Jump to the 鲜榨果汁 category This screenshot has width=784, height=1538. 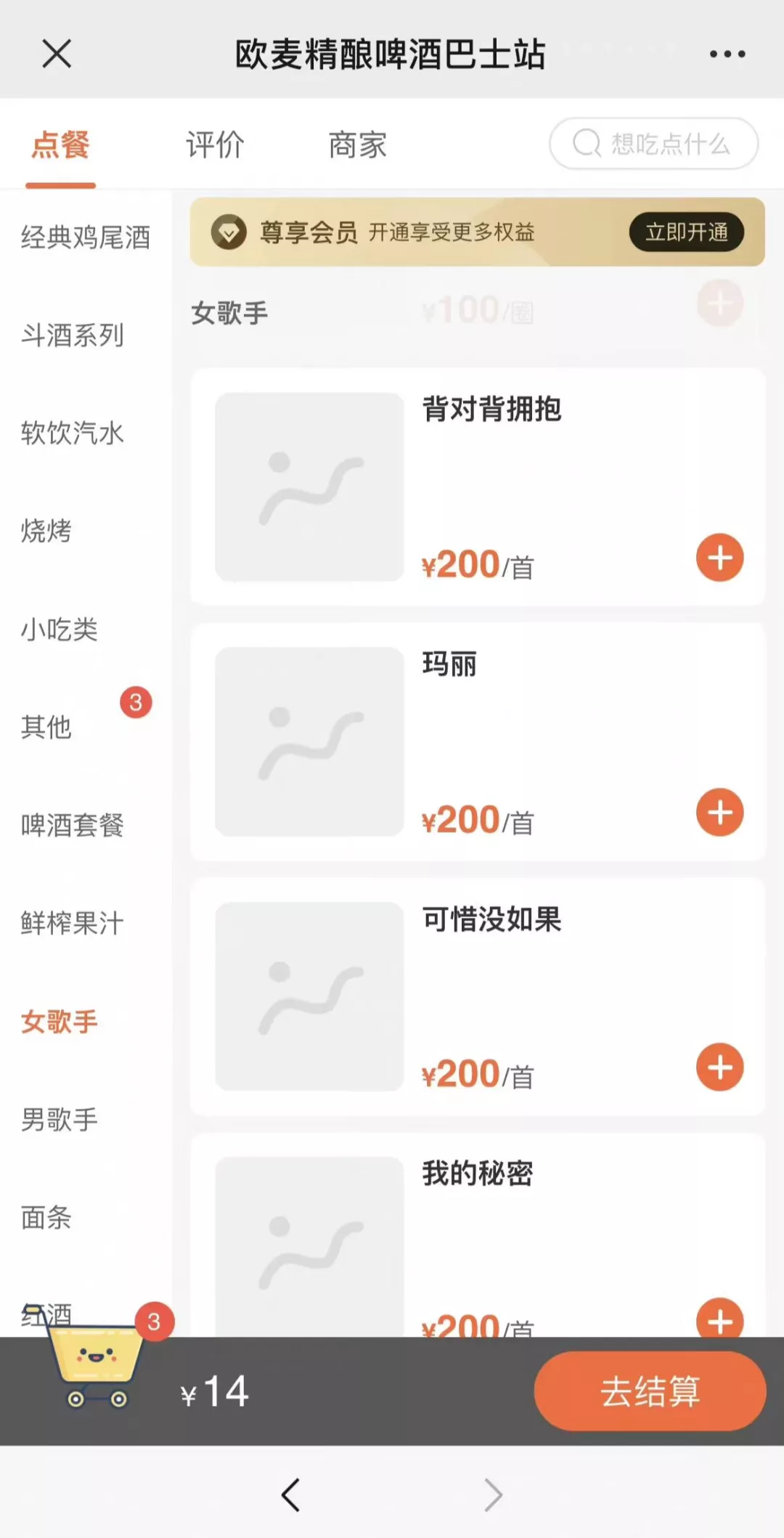[x=73, y=924]
